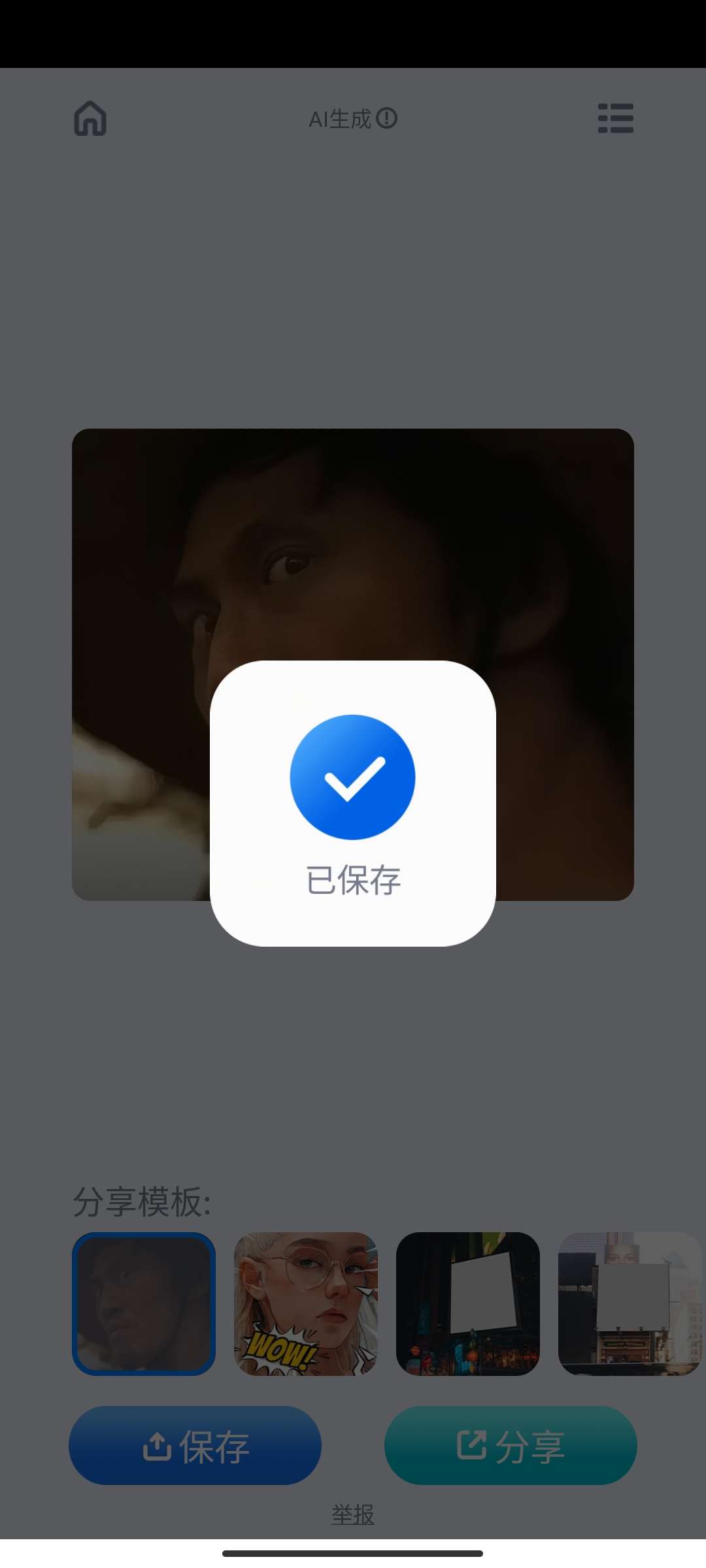Viewport: 706px width, 1568px height.
Task: Open the 举报 report link
Action: coord(353,1514)
